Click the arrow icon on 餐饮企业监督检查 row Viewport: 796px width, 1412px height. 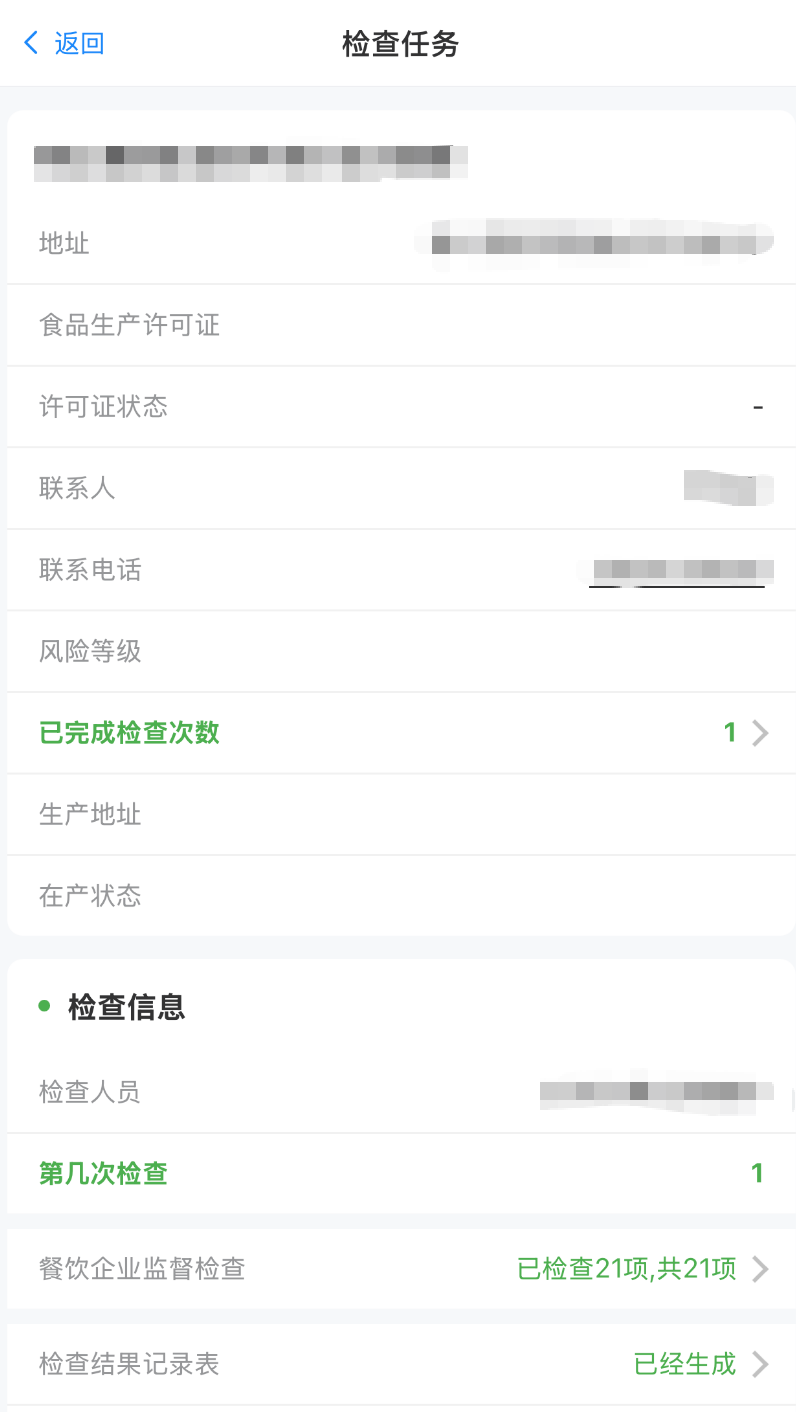[x=762, y=1268]
